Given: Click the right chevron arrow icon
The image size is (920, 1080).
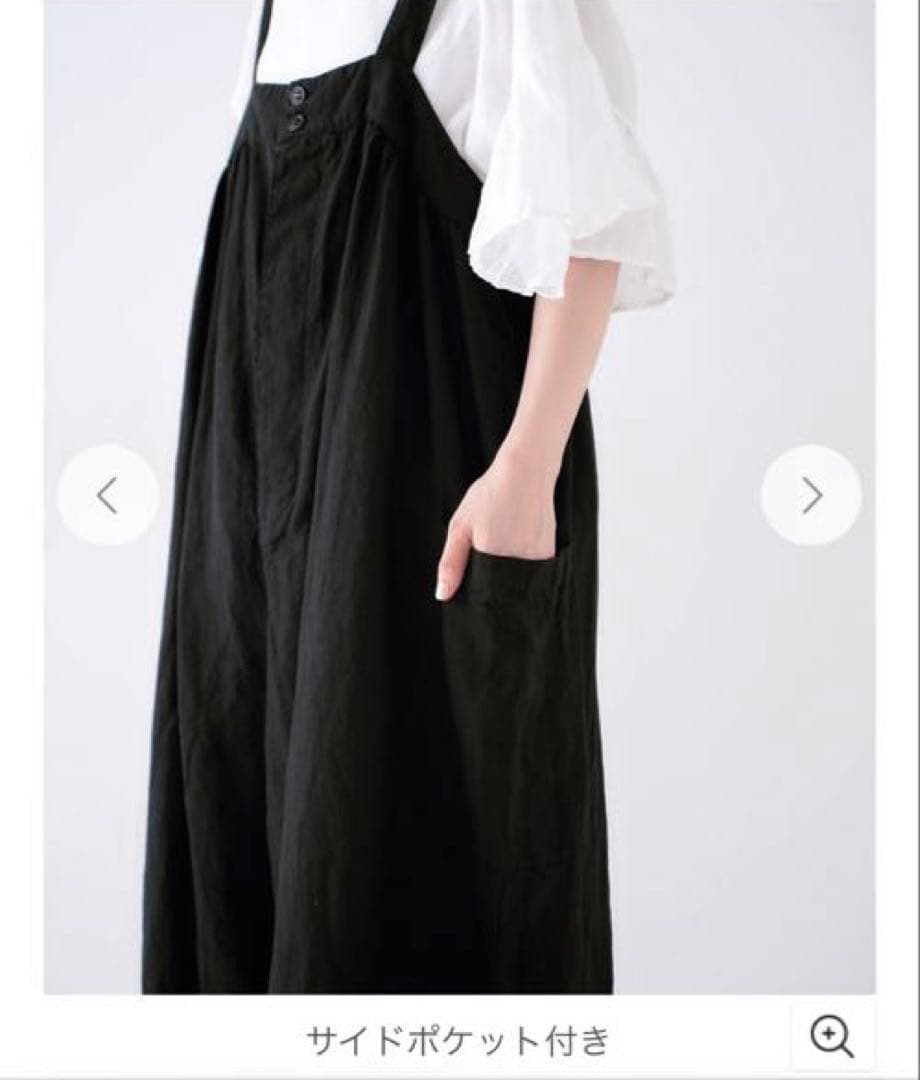Looking at the screenshot, I should 813,492.
